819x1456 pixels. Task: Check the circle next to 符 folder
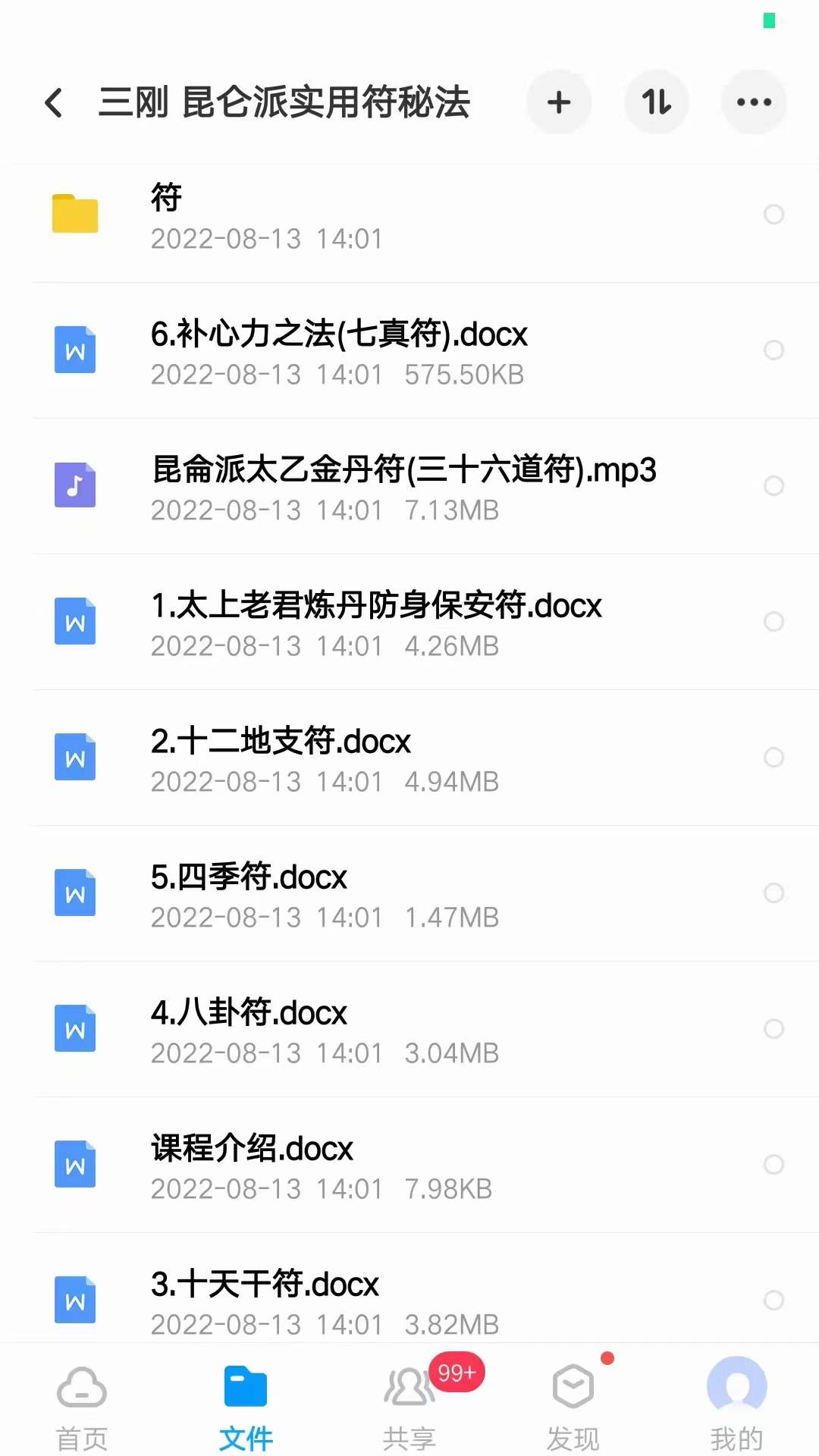pos(774,215)
